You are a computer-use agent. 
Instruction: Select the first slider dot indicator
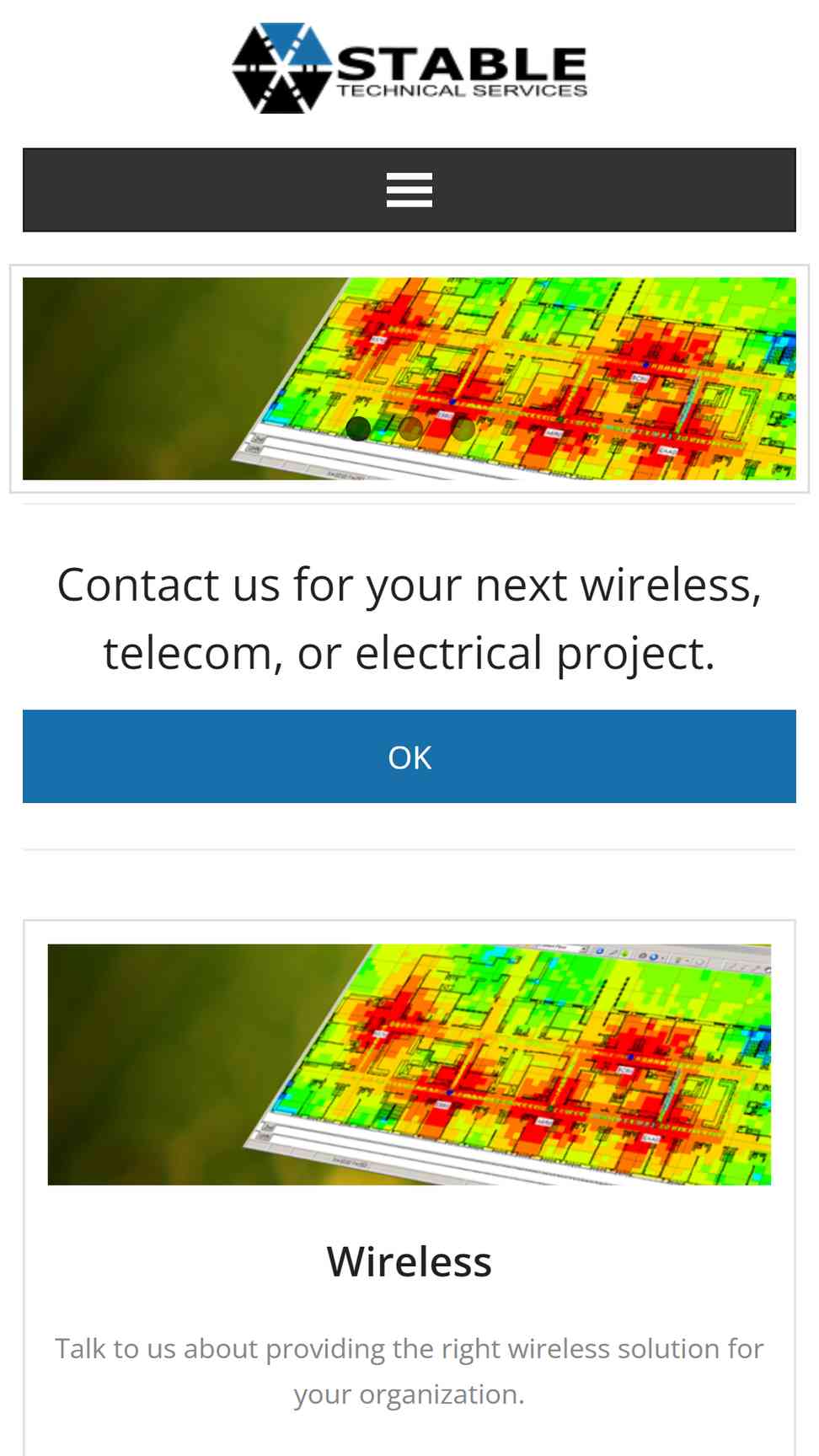pos(358,429)
